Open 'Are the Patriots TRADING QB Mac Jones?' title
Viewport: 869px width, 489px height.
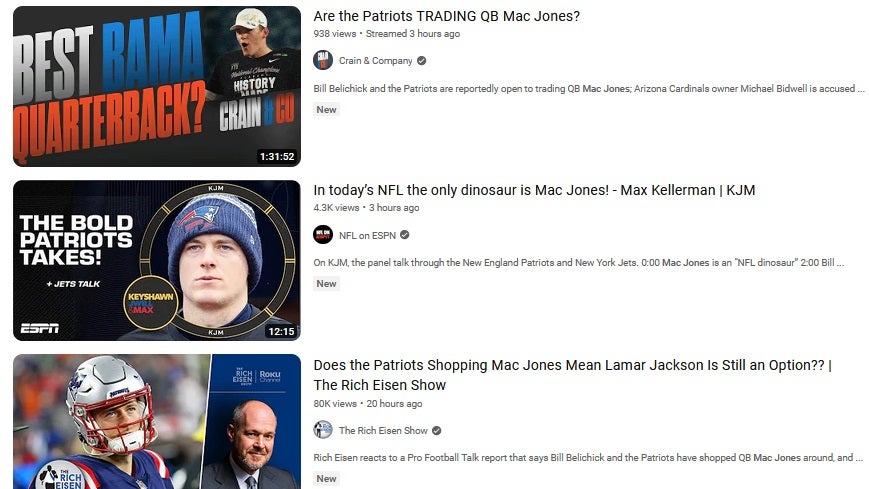pos(446,16)
